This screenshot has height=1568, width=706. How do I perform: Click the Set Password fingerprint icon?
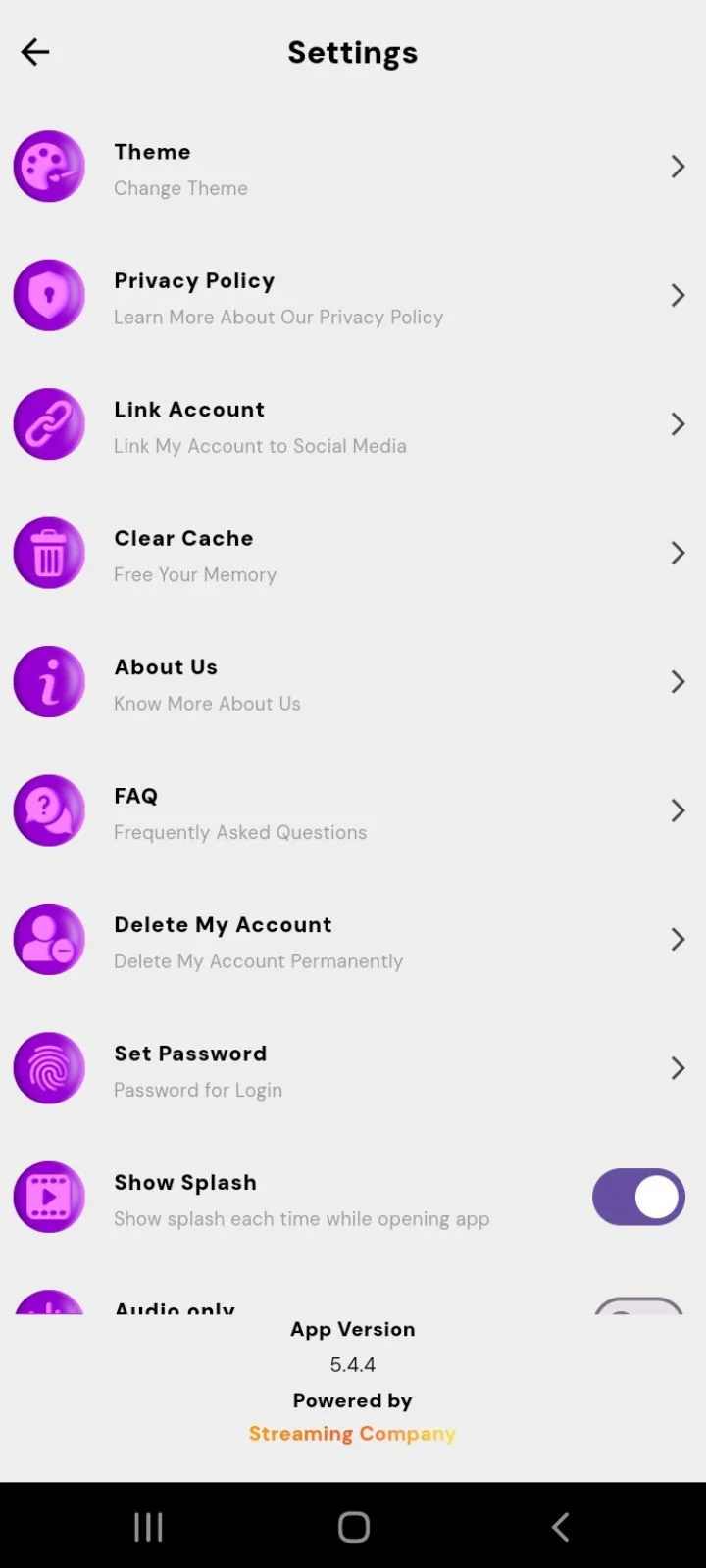coord(49,1068)
